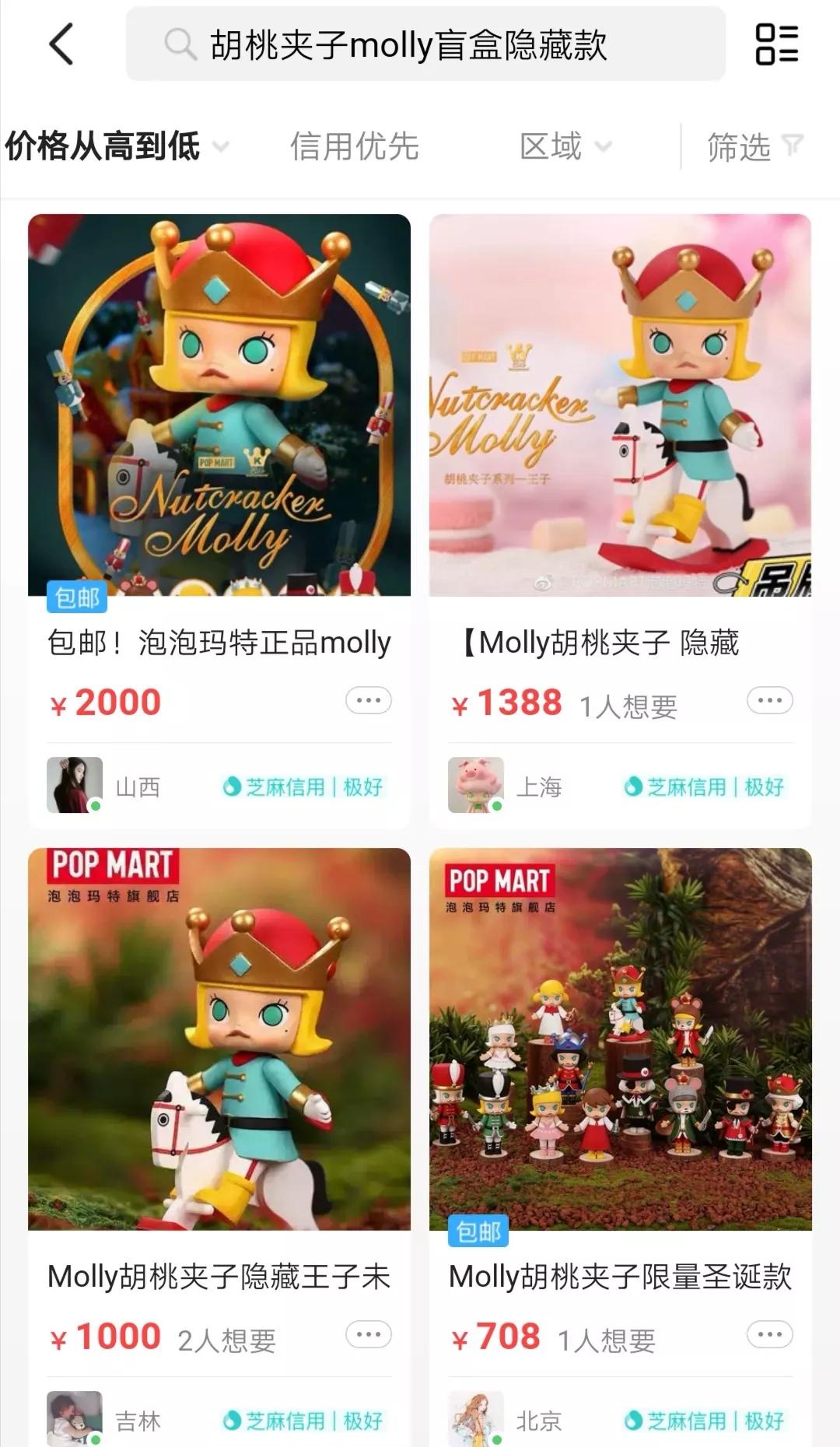Viewport: 840px width, 1447px height.
Task: Tap the search box with the Molly query
Action: tap(425, 44)
